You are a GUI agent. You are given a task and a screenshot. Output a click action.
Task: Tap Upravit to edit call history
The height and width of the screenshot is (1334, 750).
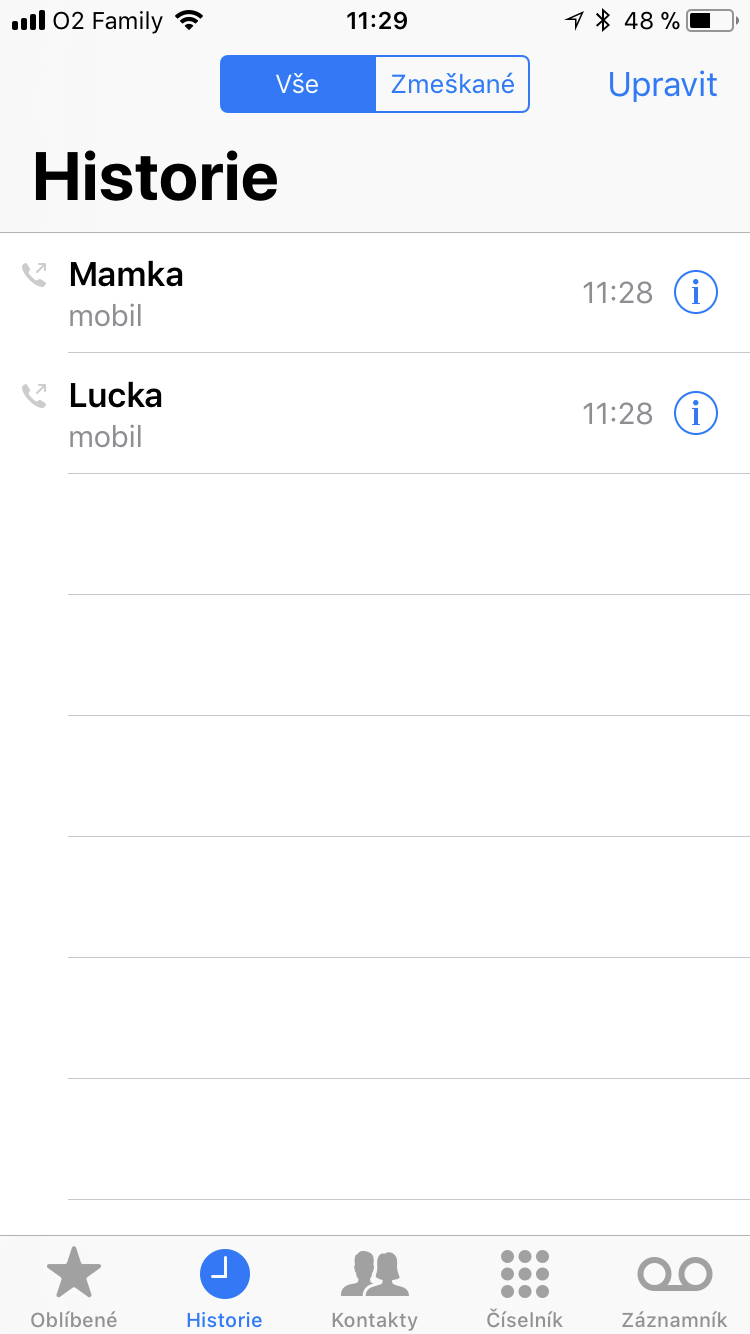pos(662,84)
